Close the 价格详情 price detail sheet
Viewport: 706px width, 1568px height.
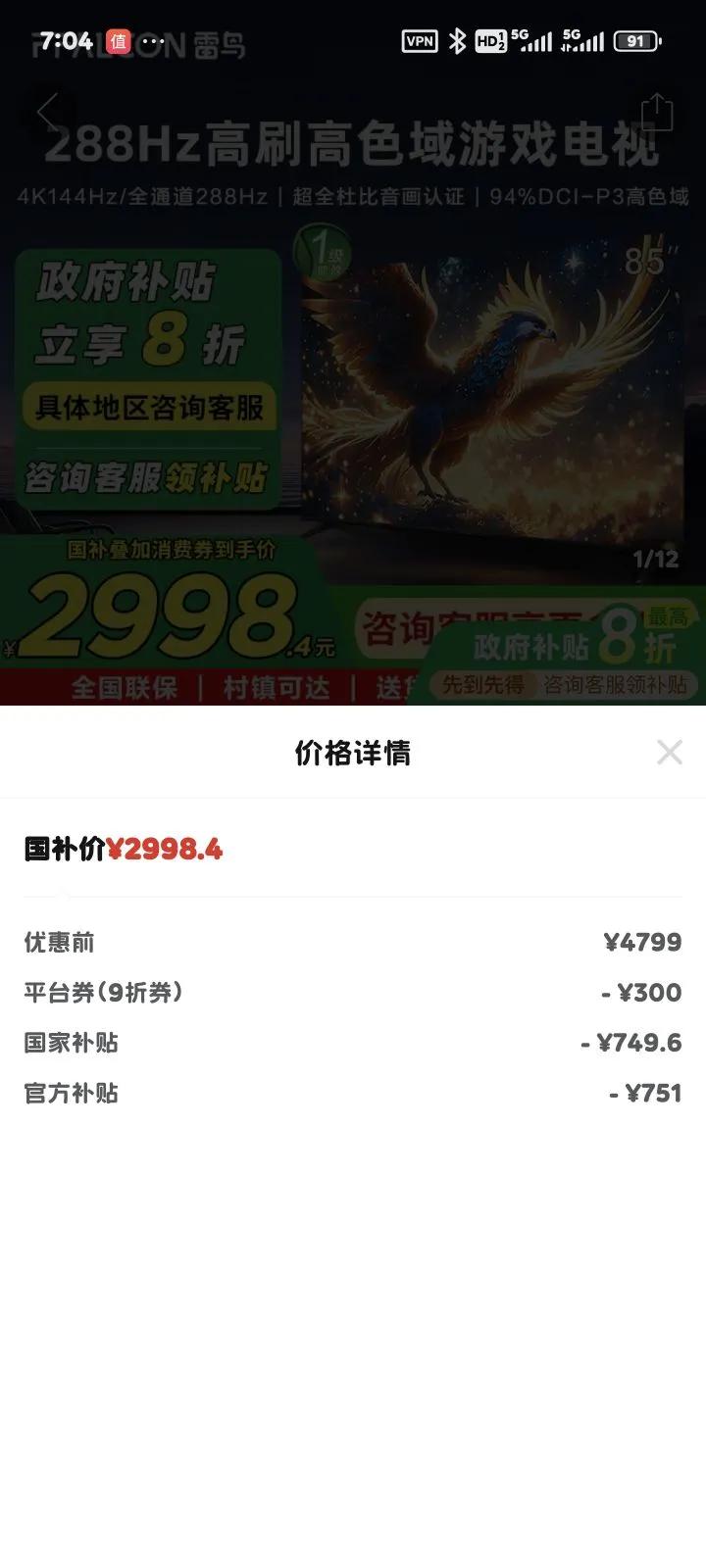[670, 752]
